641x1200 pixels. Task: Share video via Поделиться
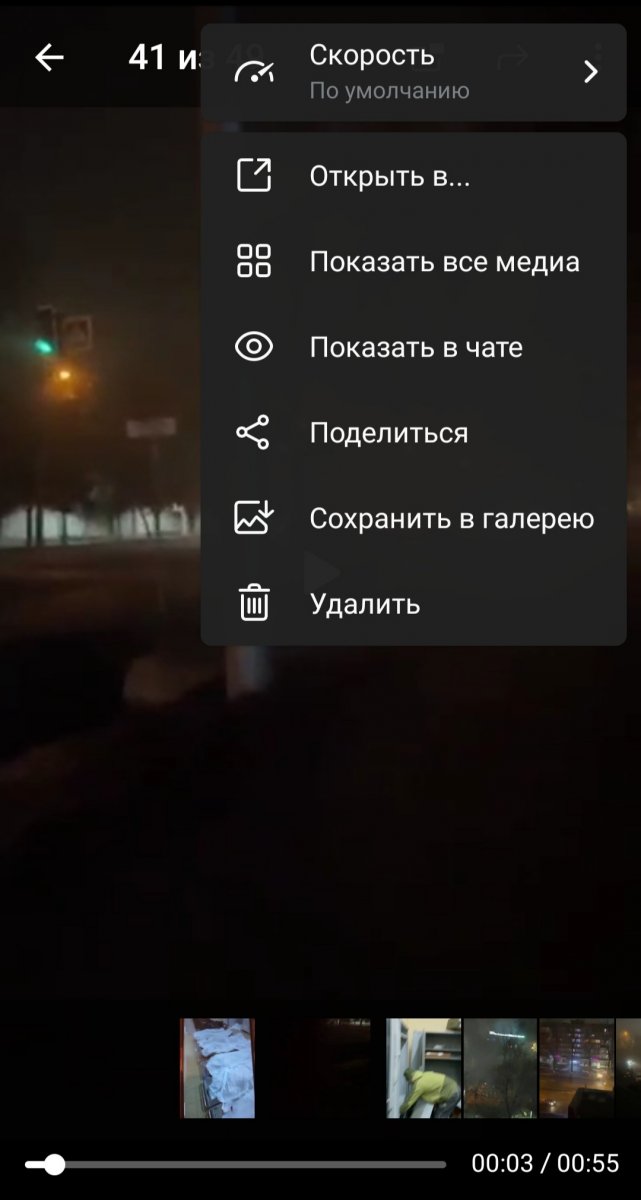[x=414, y=433]
